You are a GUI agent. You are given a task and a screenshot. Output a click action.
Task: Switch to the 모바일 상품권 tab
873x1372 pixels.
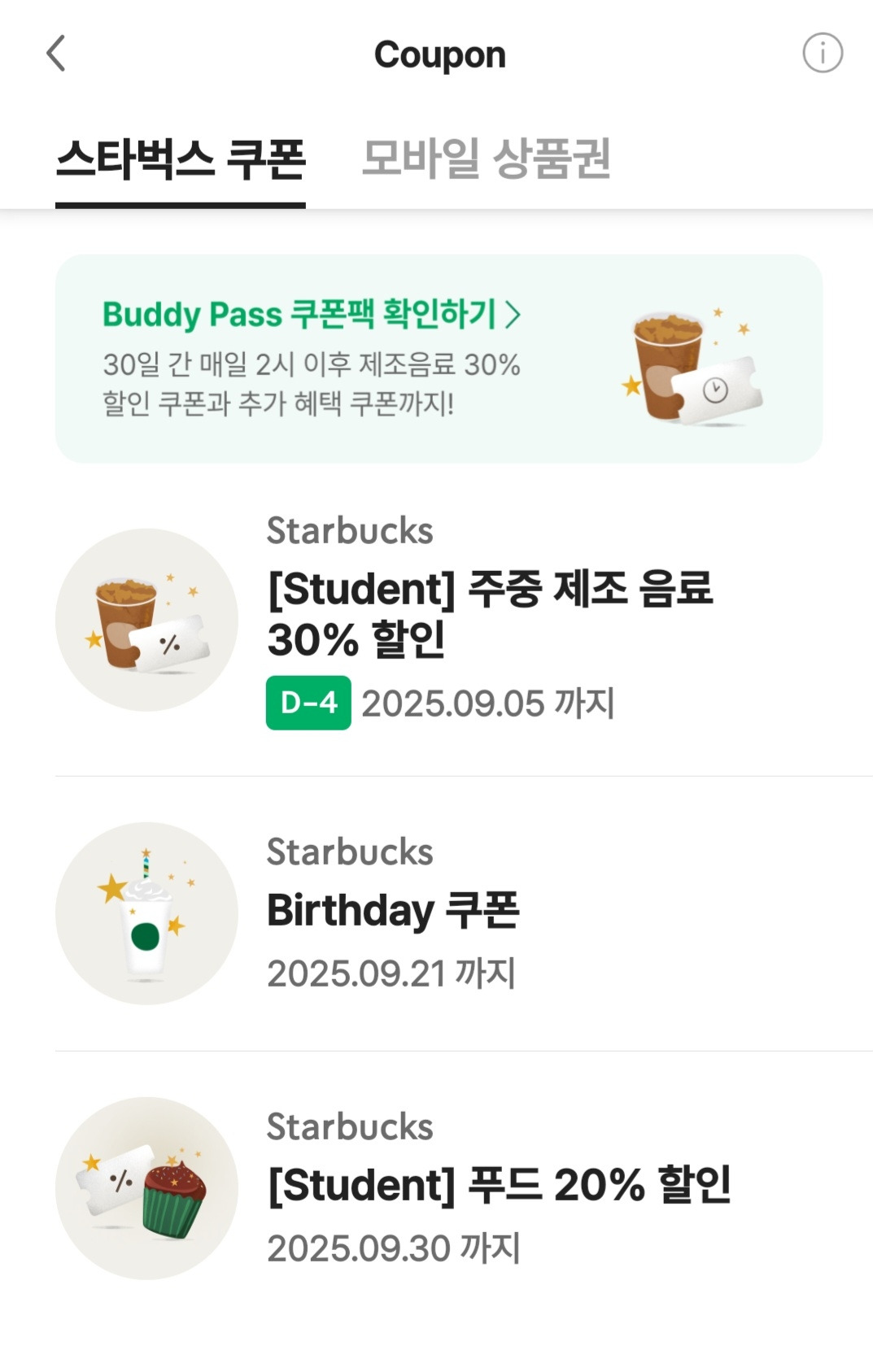click(x=486, y=159)
